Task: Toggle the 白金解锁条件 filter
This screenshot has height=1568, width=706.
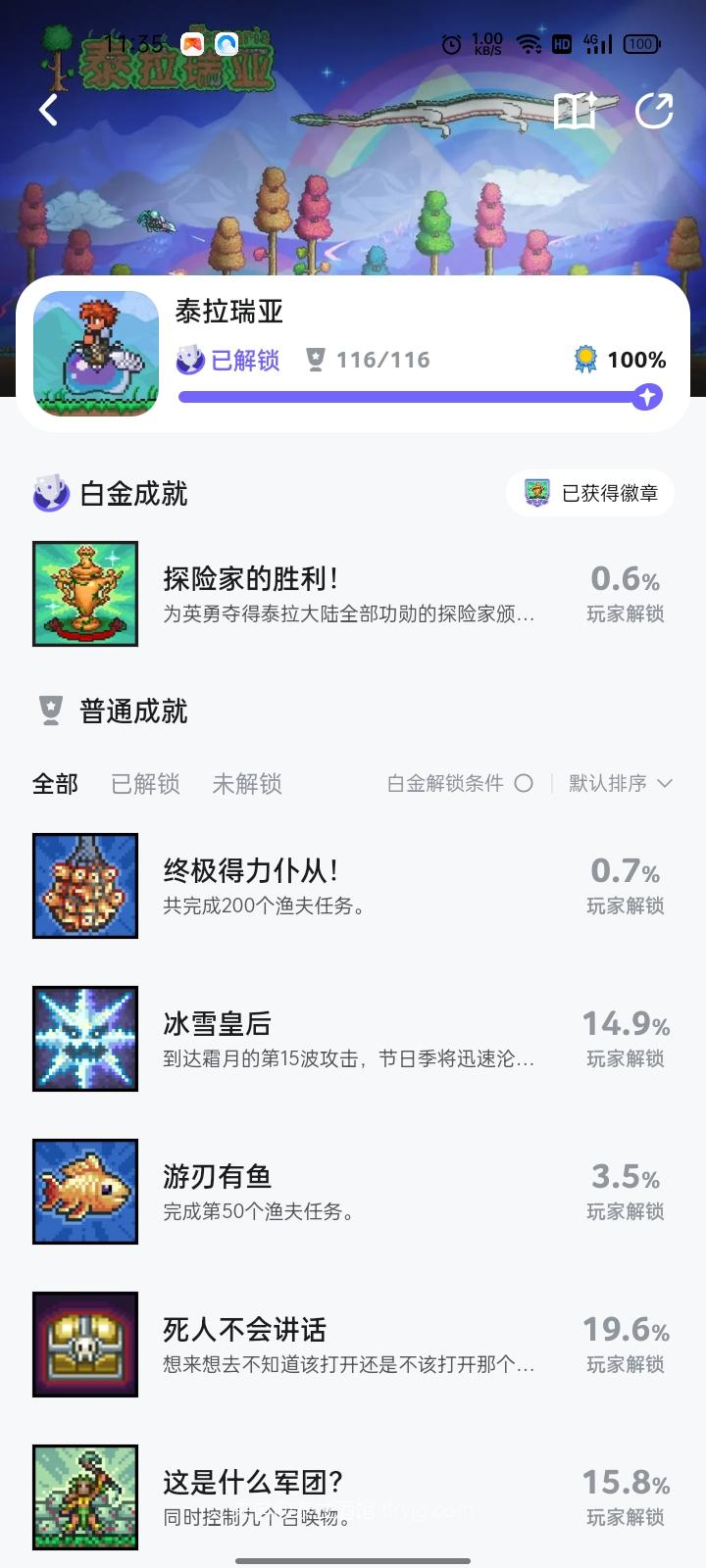Action: (x=524, y=783)
